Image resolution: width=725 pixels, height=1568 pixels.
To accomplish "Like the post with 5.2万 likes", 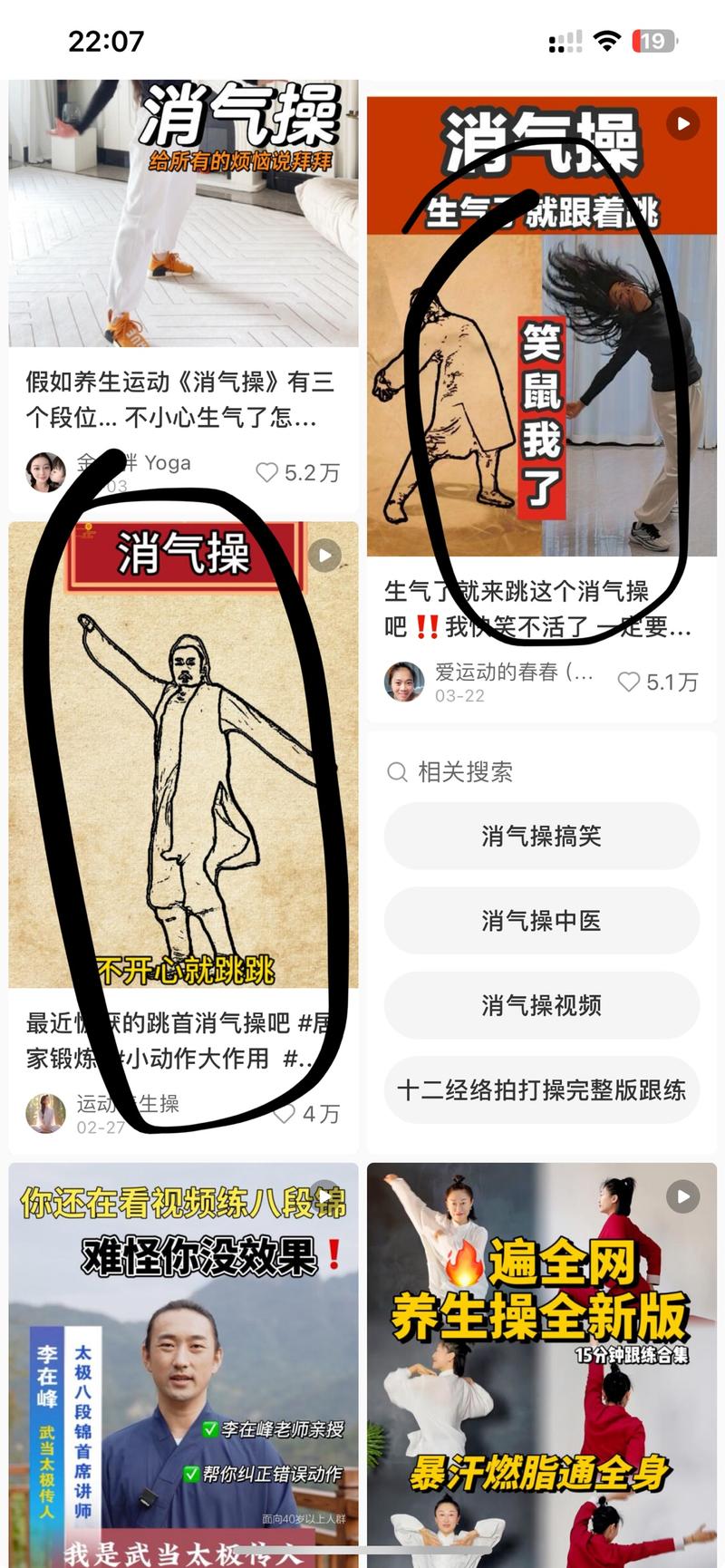I will [x=267, y=472].
